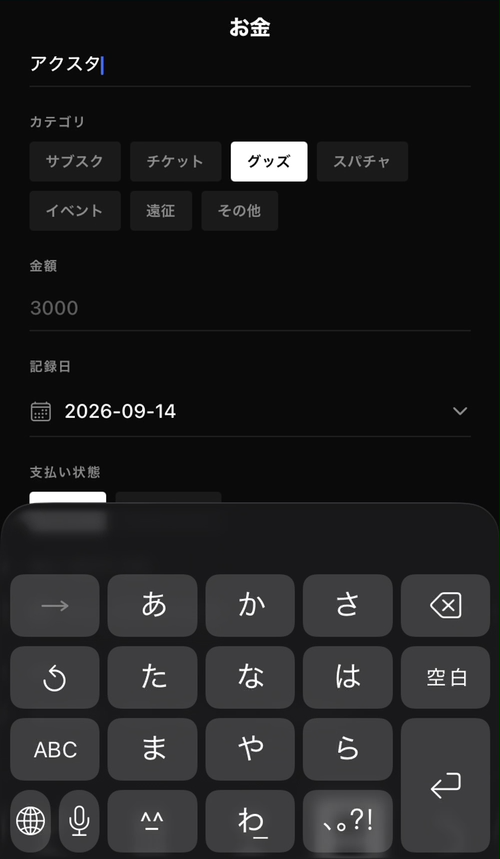Pick the スパチャ category chip
The height and width of the screenshot is (859, 500).
coord(362,162)
